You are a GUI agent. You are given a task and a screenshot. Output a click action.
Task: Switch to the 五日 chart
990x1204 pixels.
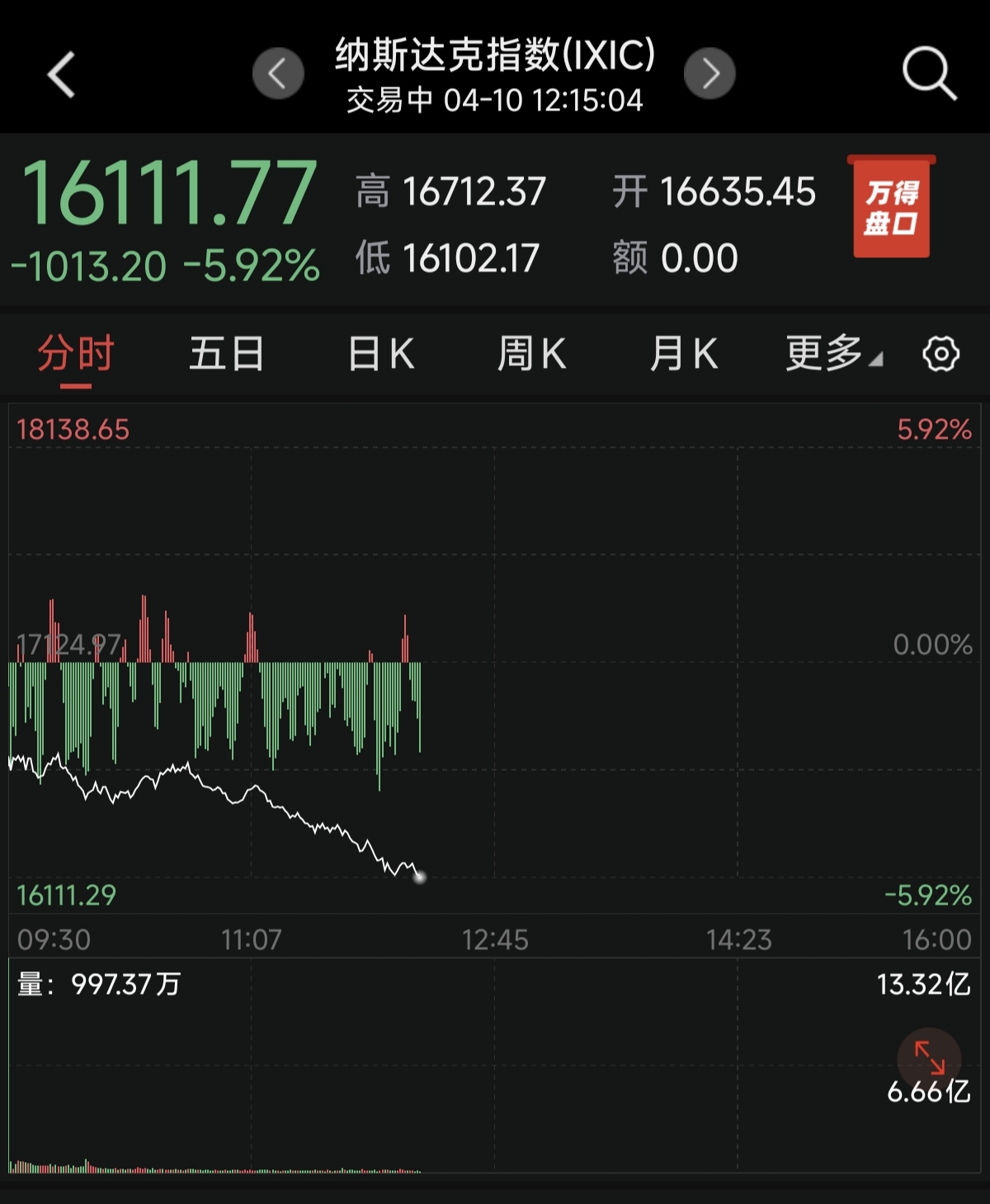pyautogui.click(x=226, y=355)
